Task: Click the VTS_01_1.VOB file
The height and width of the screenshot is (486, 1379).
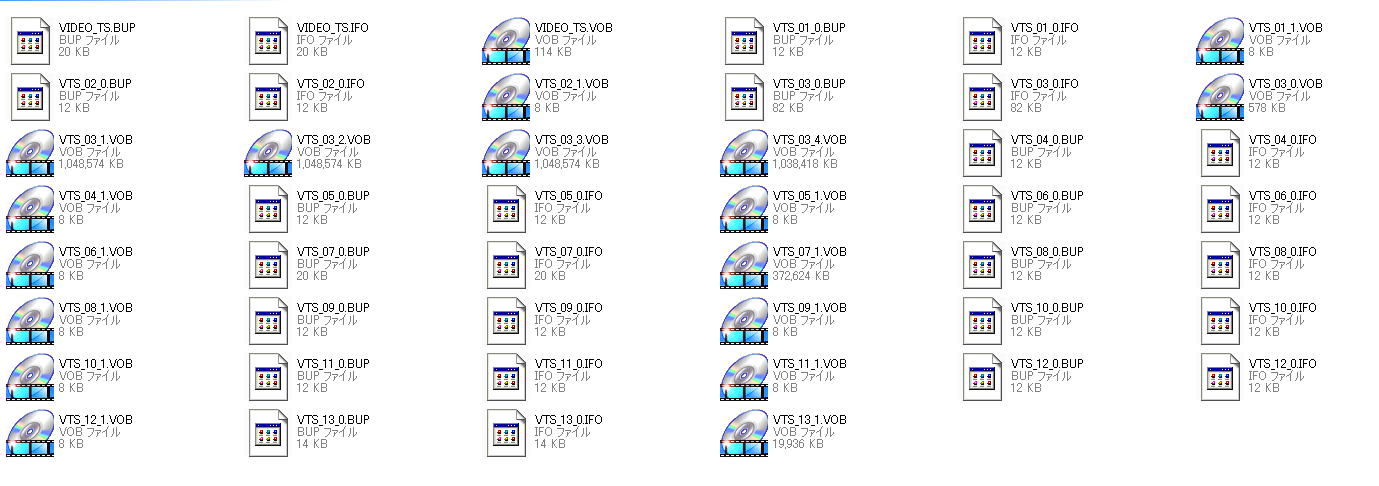Action: click(1220, 41)
